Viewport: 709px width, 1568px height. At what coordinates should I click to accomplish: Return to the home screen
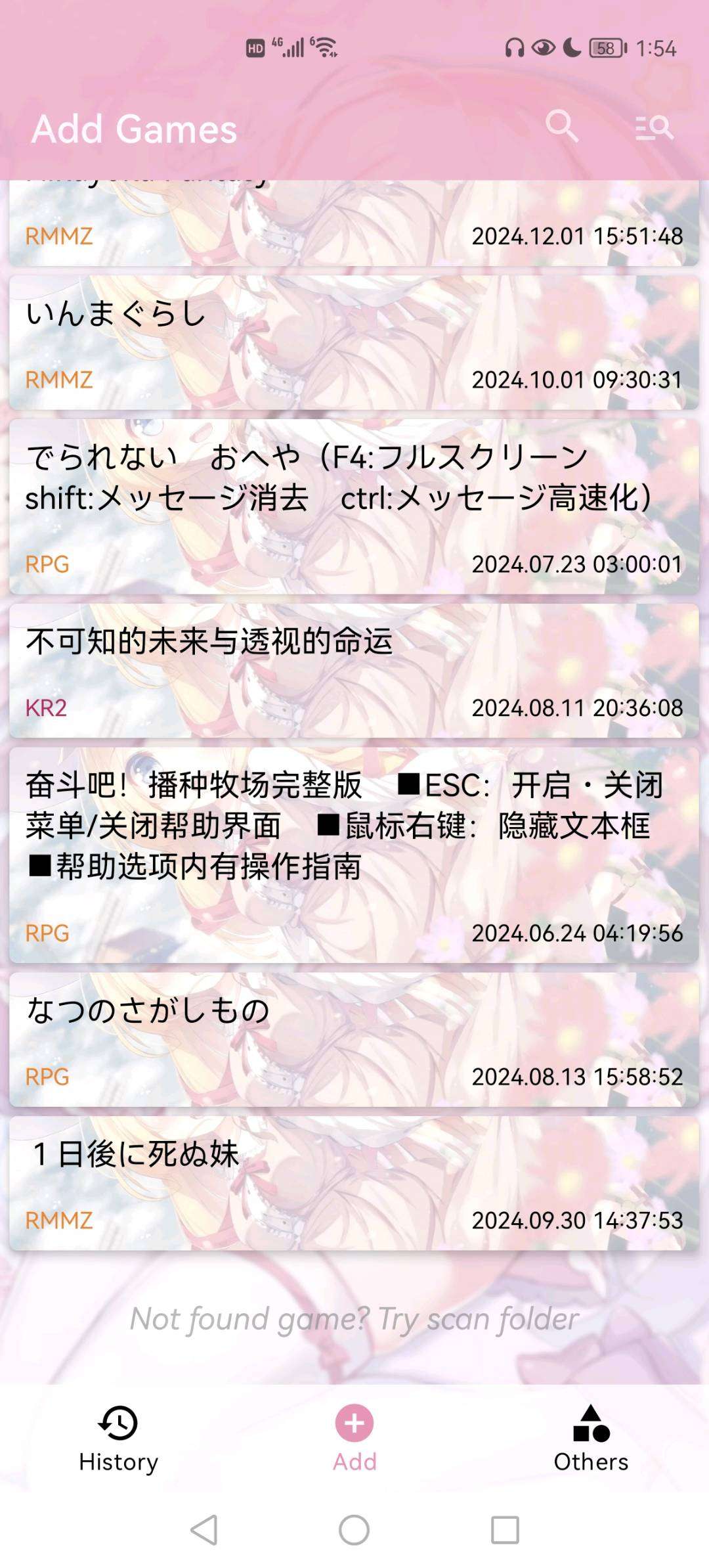(x=354, y=1530)
